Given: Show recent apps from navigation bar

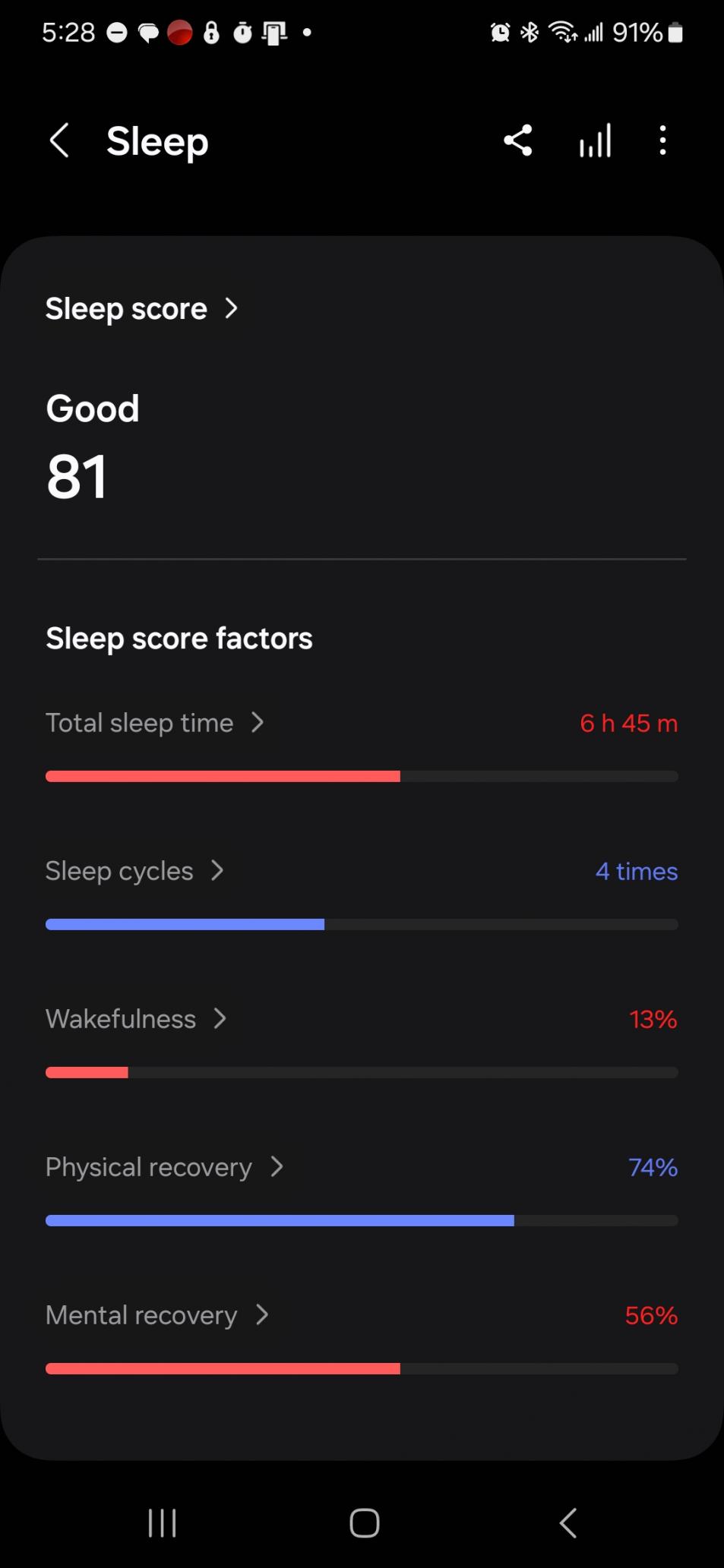Looking at the screenshot, I should point(162,1522).
